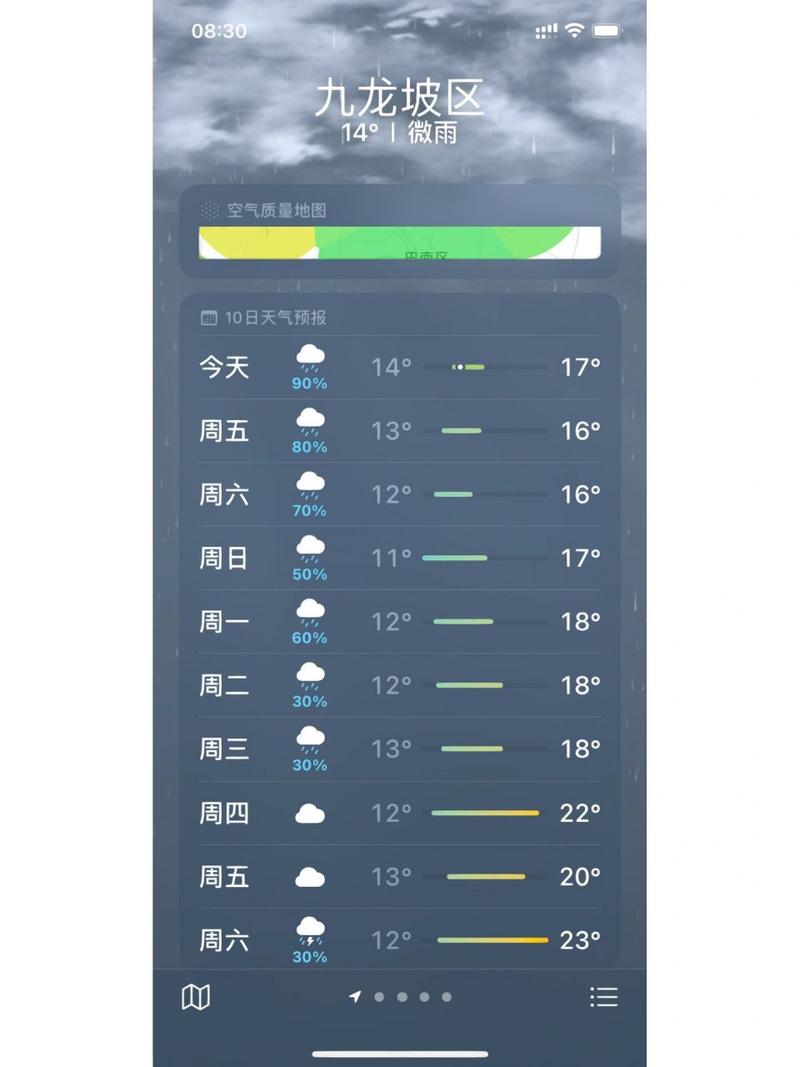The height and width of the screenshot is (1067, 800).
Task: Open the 周日 forecast row
Action: click(400, 558)
